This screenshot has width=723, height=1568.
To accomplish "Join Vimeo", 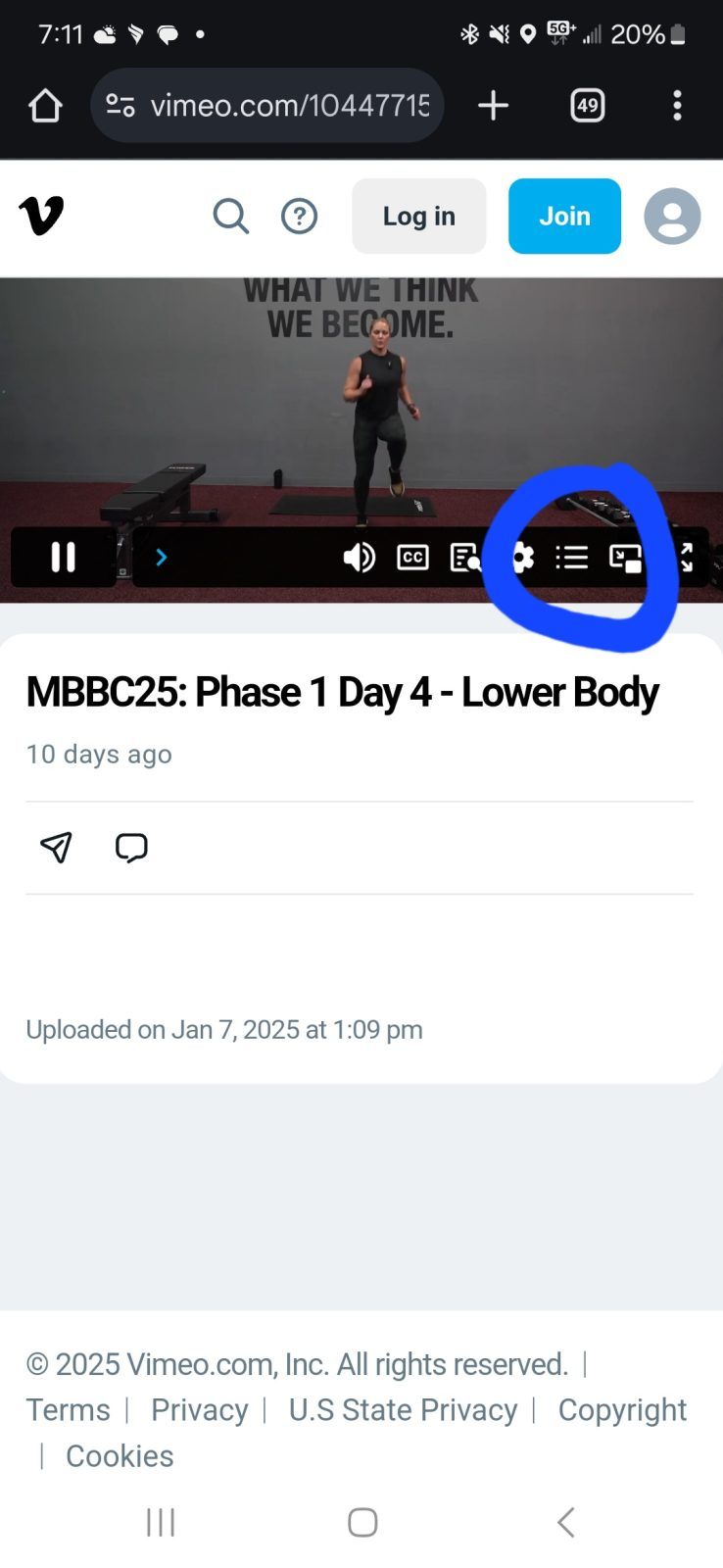I will point(564,216).
